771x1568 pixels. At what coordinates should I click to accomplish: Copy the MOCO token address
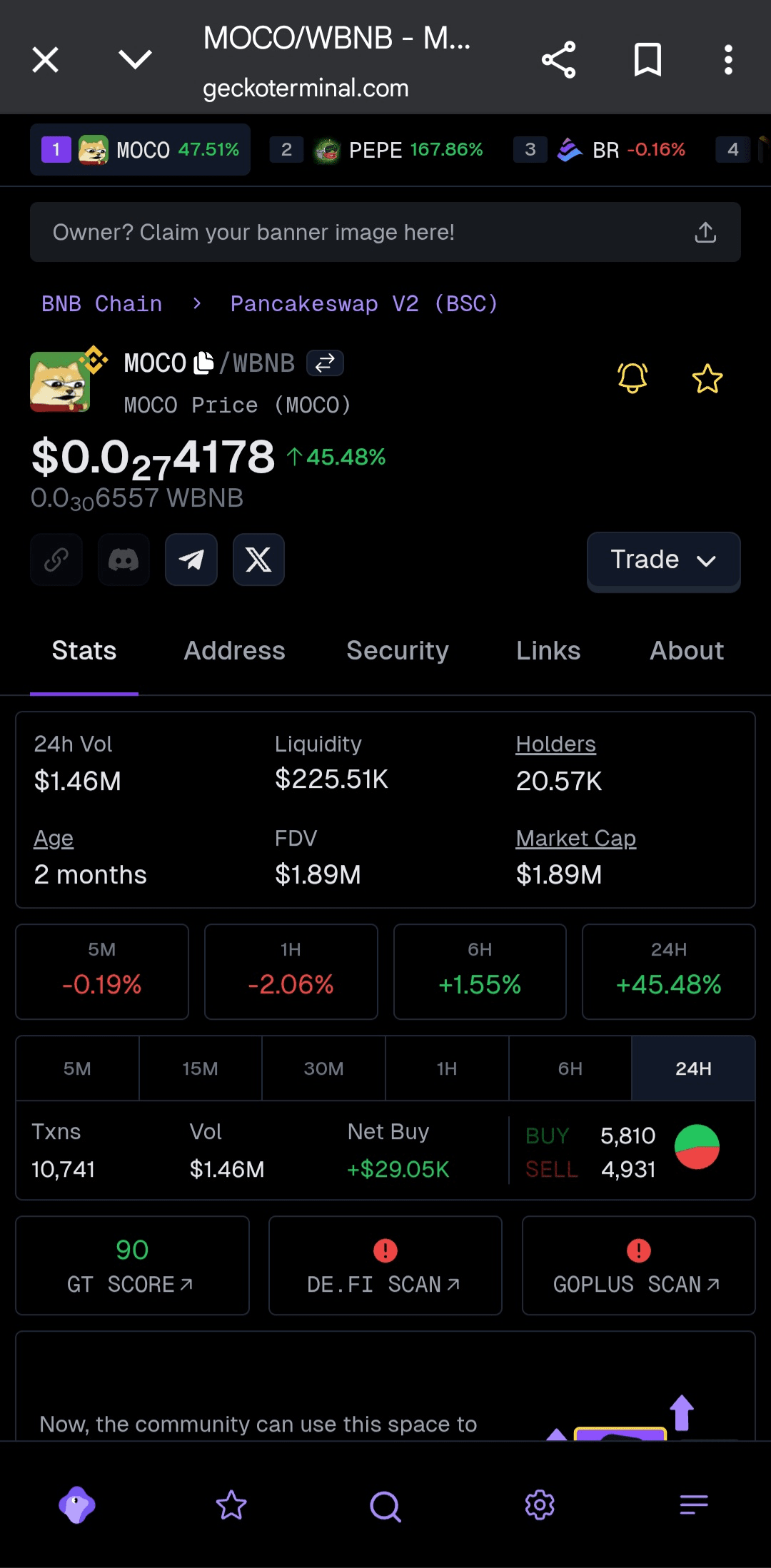[203, 363]
